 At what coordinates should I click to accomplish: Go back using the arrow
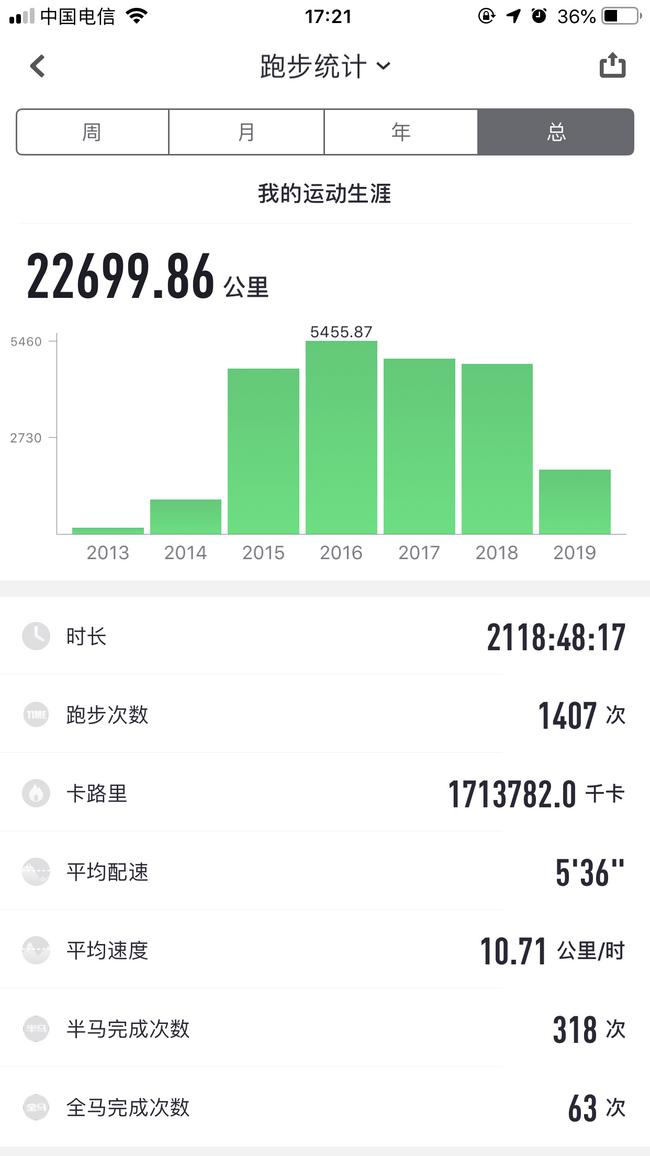pos(38,66)
